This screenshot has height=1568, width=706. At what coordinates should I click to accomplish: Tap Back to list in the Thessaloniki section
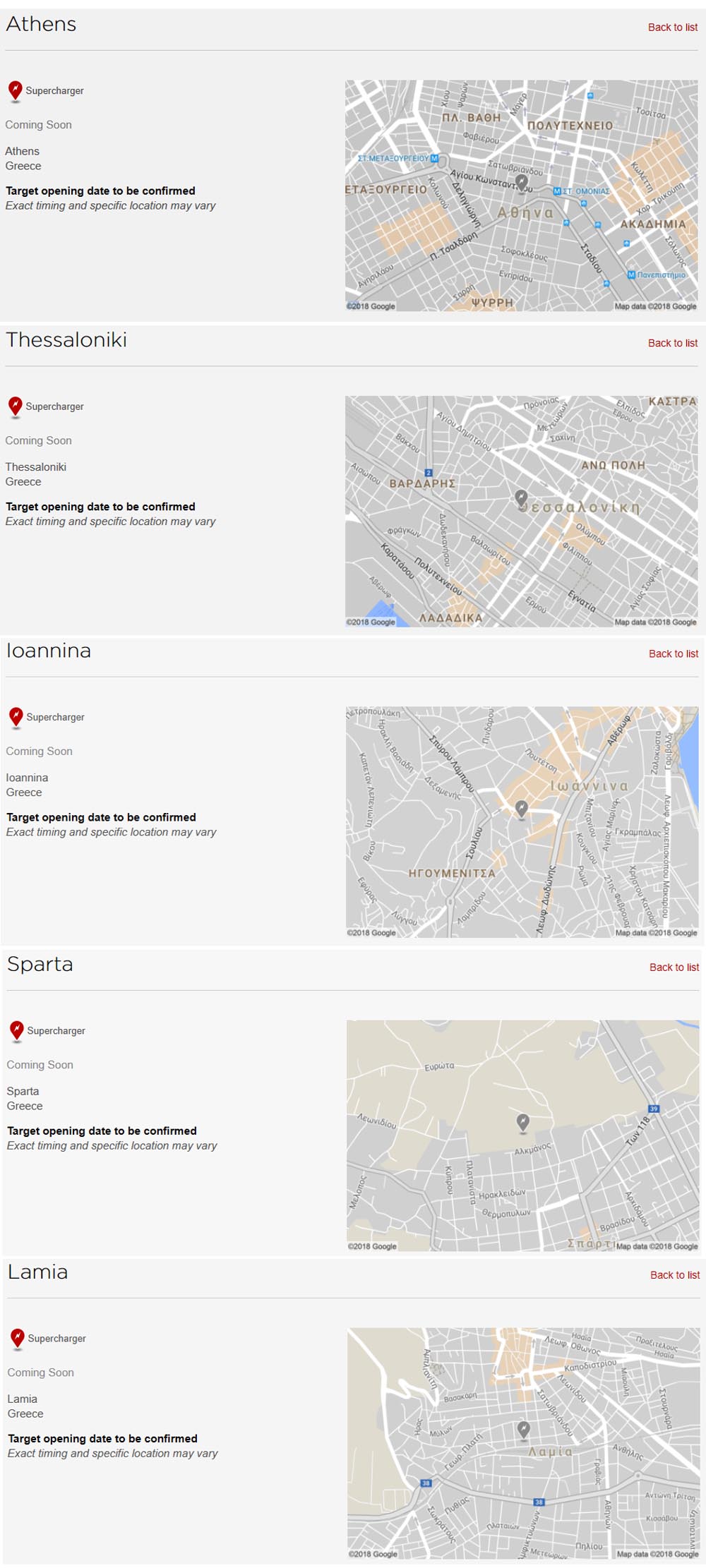click(672, 343)
